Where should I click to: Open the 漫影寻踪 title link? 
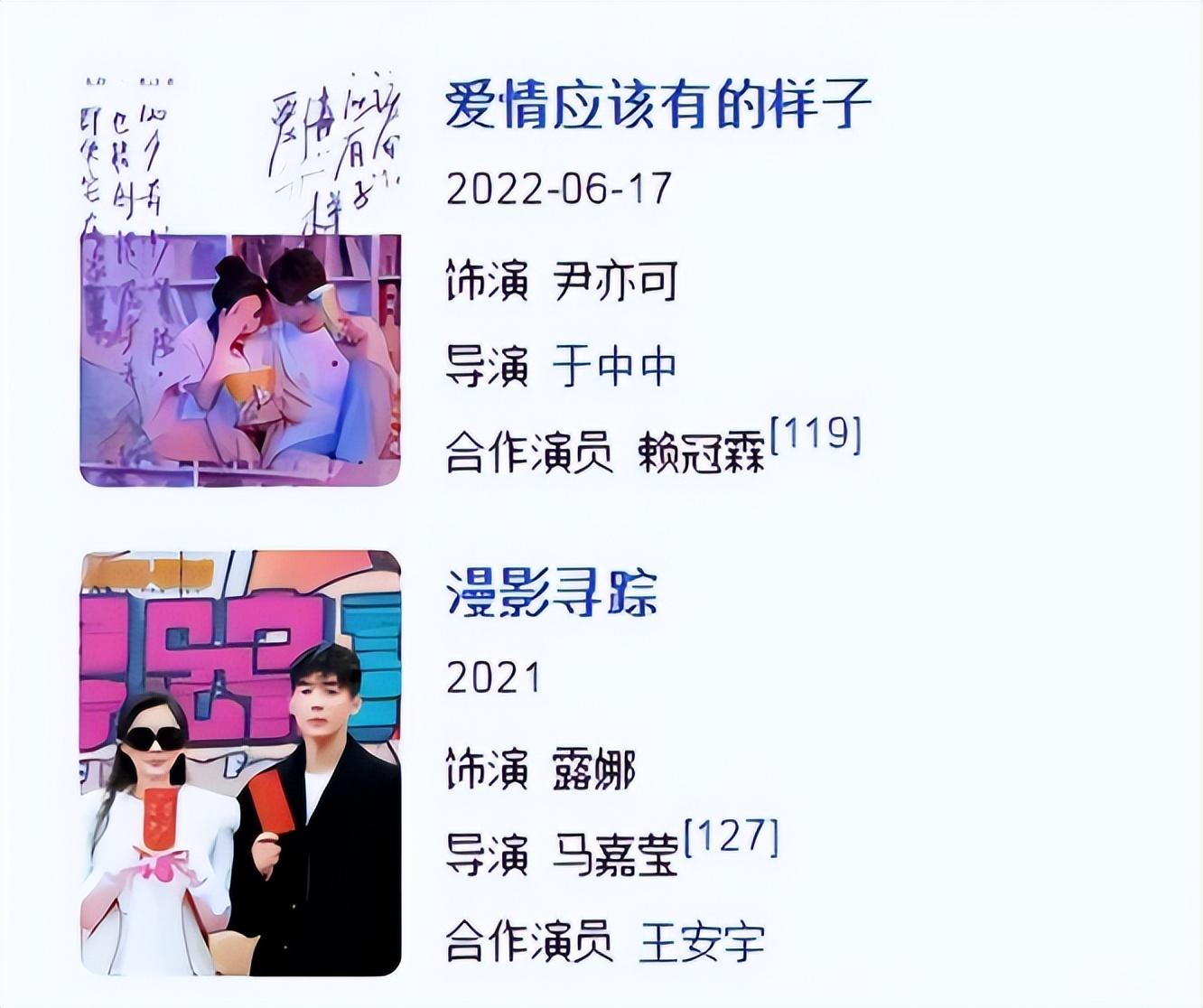pyautogui.click(x=551, y=593)
